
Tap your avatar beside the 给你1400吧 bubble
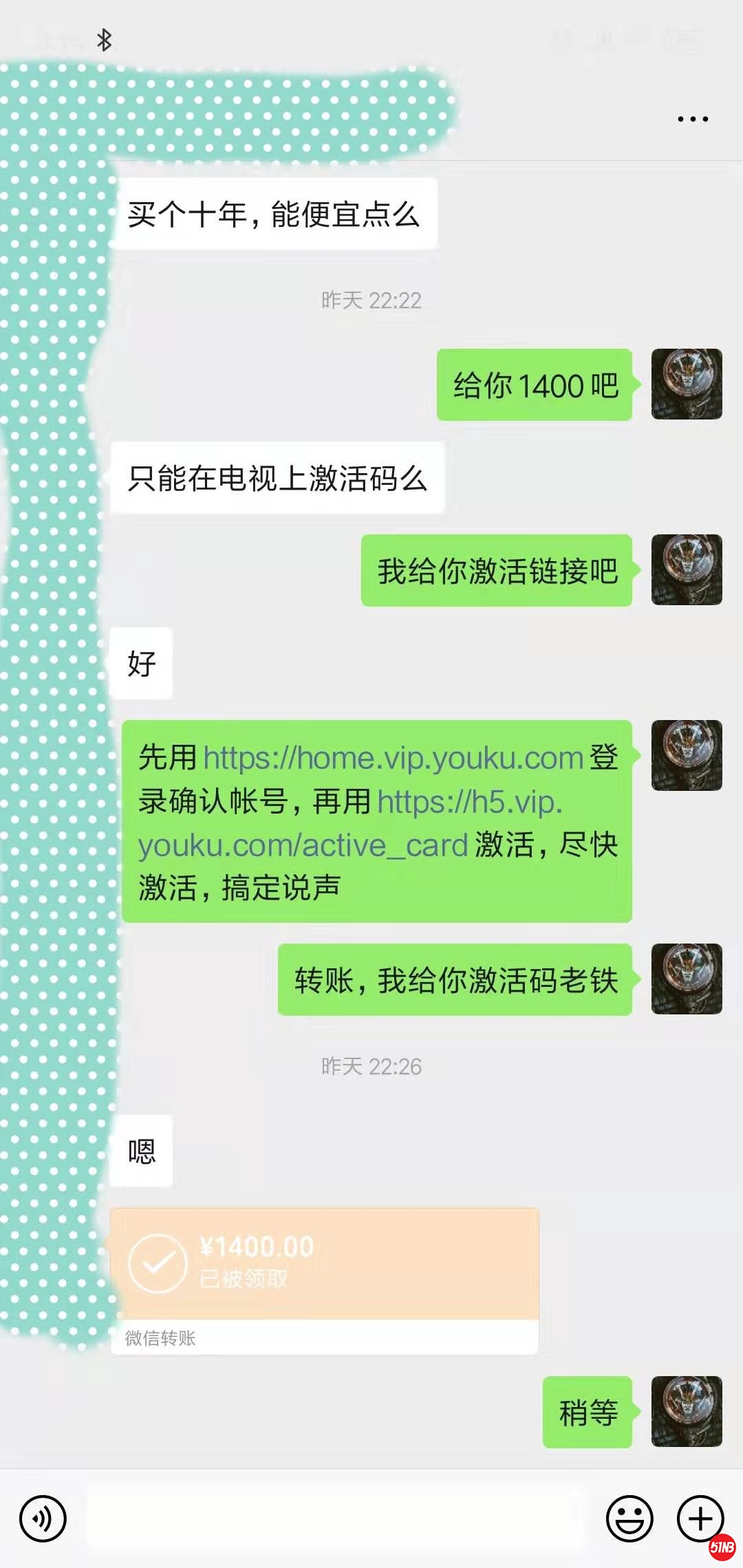pos(687,384)
